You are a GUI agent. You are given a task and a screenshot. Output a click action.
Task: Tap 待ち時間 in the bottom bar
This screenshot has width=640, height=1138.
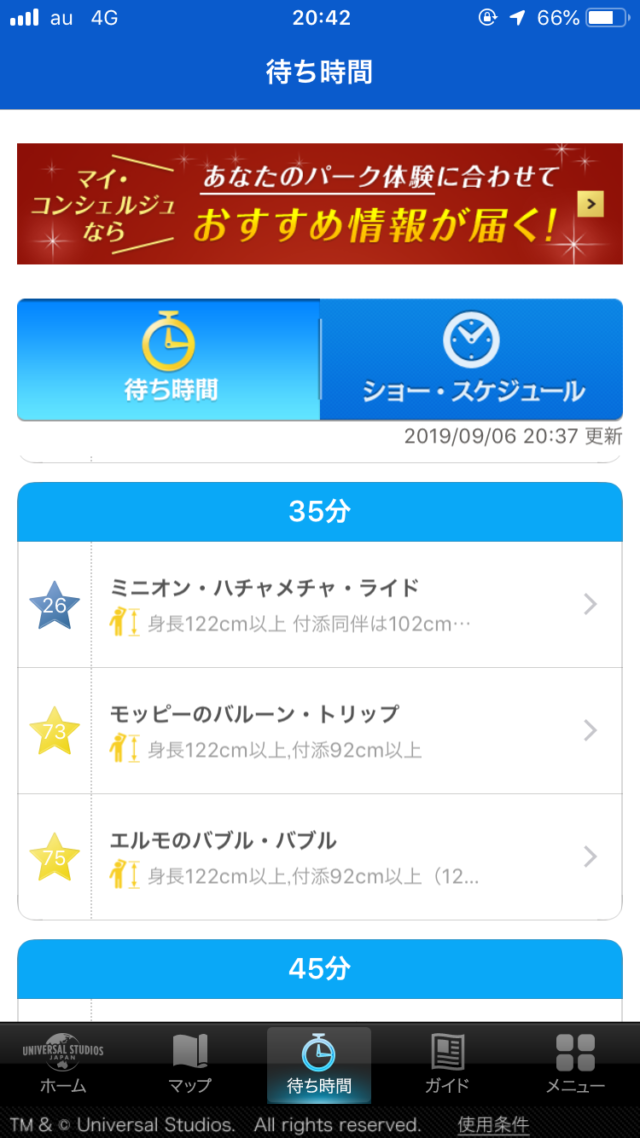click(x=319, y=1063)
